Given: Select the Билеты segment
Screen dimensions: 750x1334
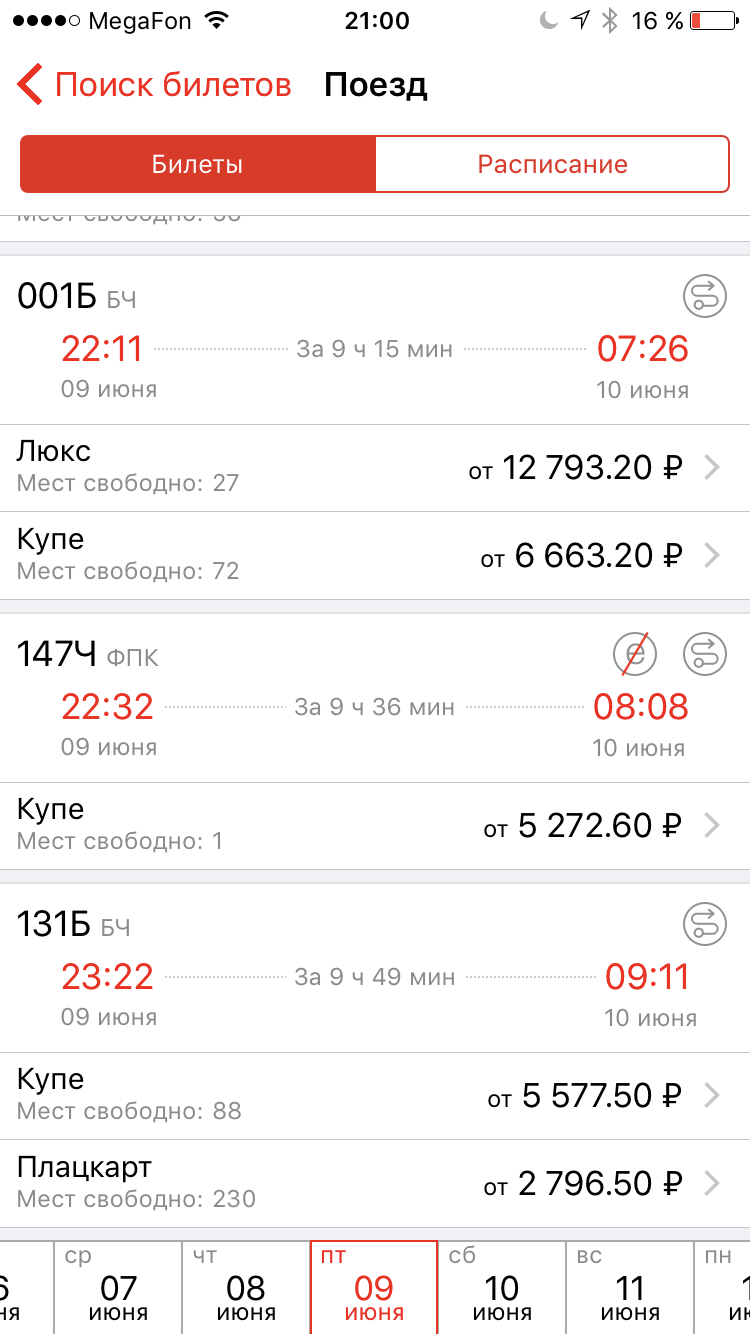Looking at the screenshot, I should pos(198,164).
